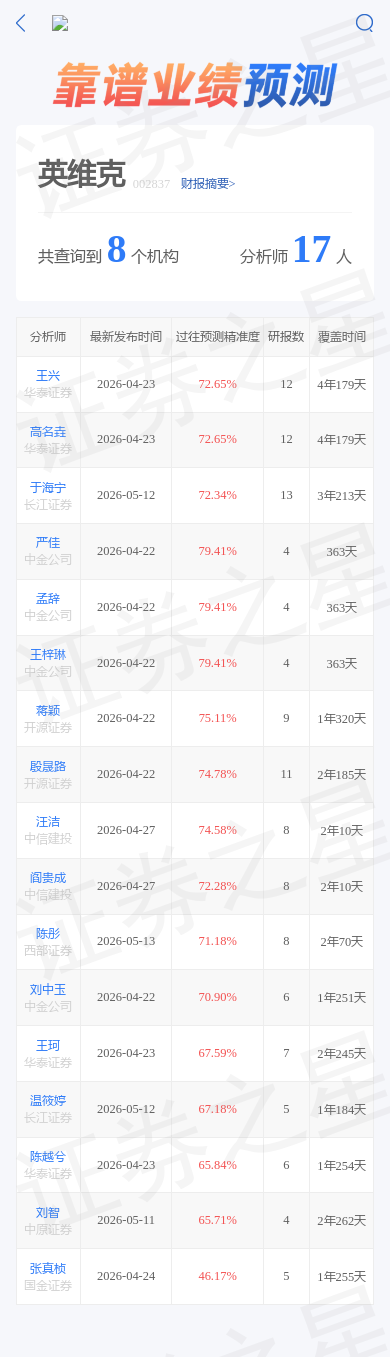Select analyst 汪洁
The width and height of the screenshot is (390, 1357).
tap(48, 822)
